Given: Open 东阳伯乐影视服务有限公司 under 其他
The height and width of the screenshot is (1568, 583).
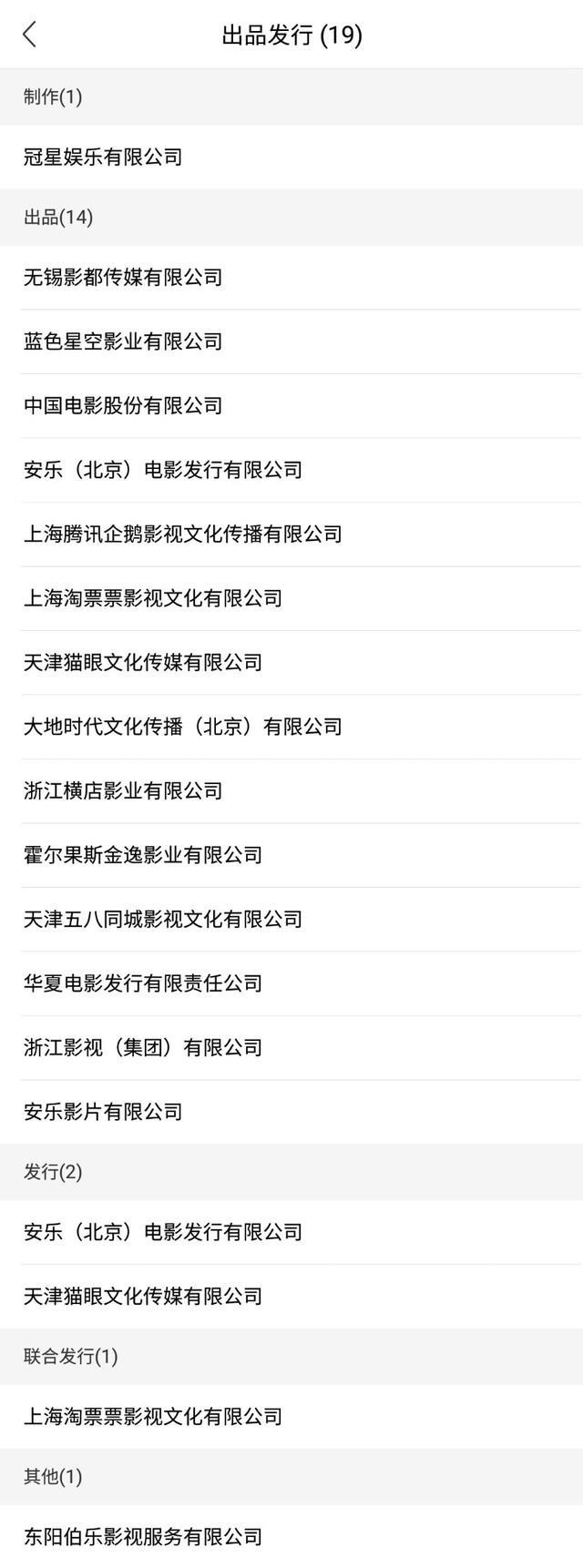Looking at the screenshot, I should 143,1536.
